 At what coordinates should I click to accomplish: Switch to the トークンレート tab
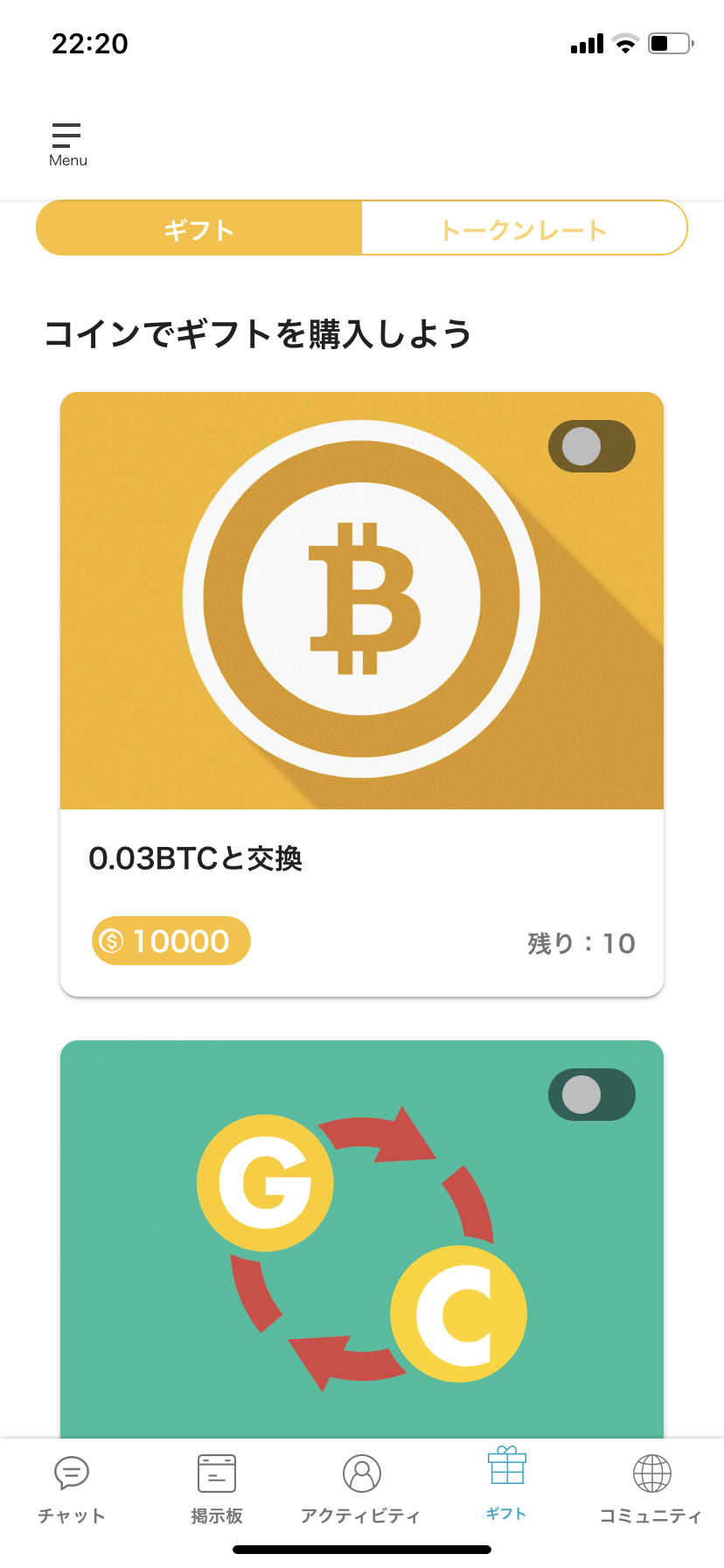(x=524, y=228)
